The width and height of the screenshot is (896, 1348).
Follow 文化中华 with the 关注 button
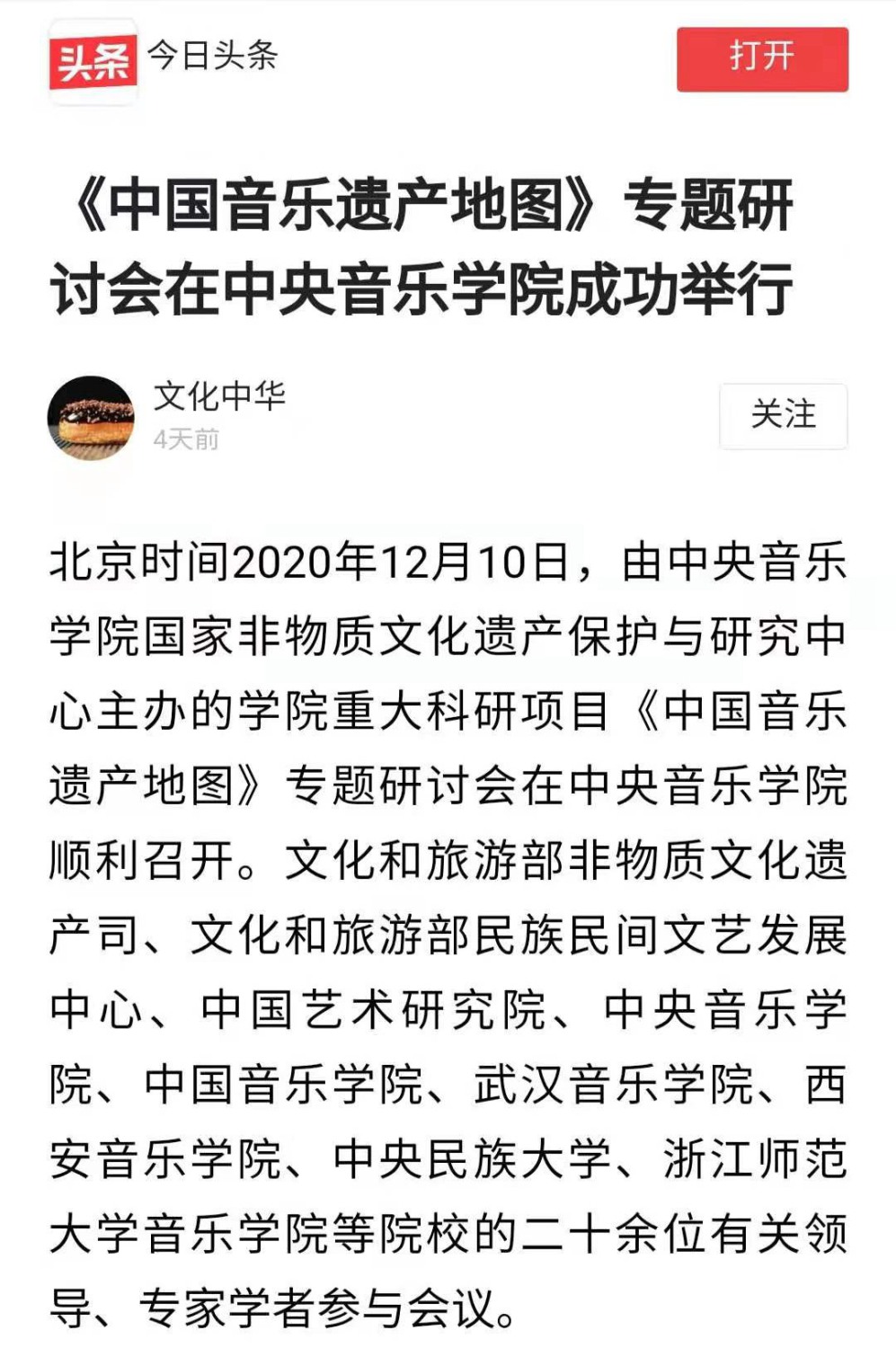(783, 416)
